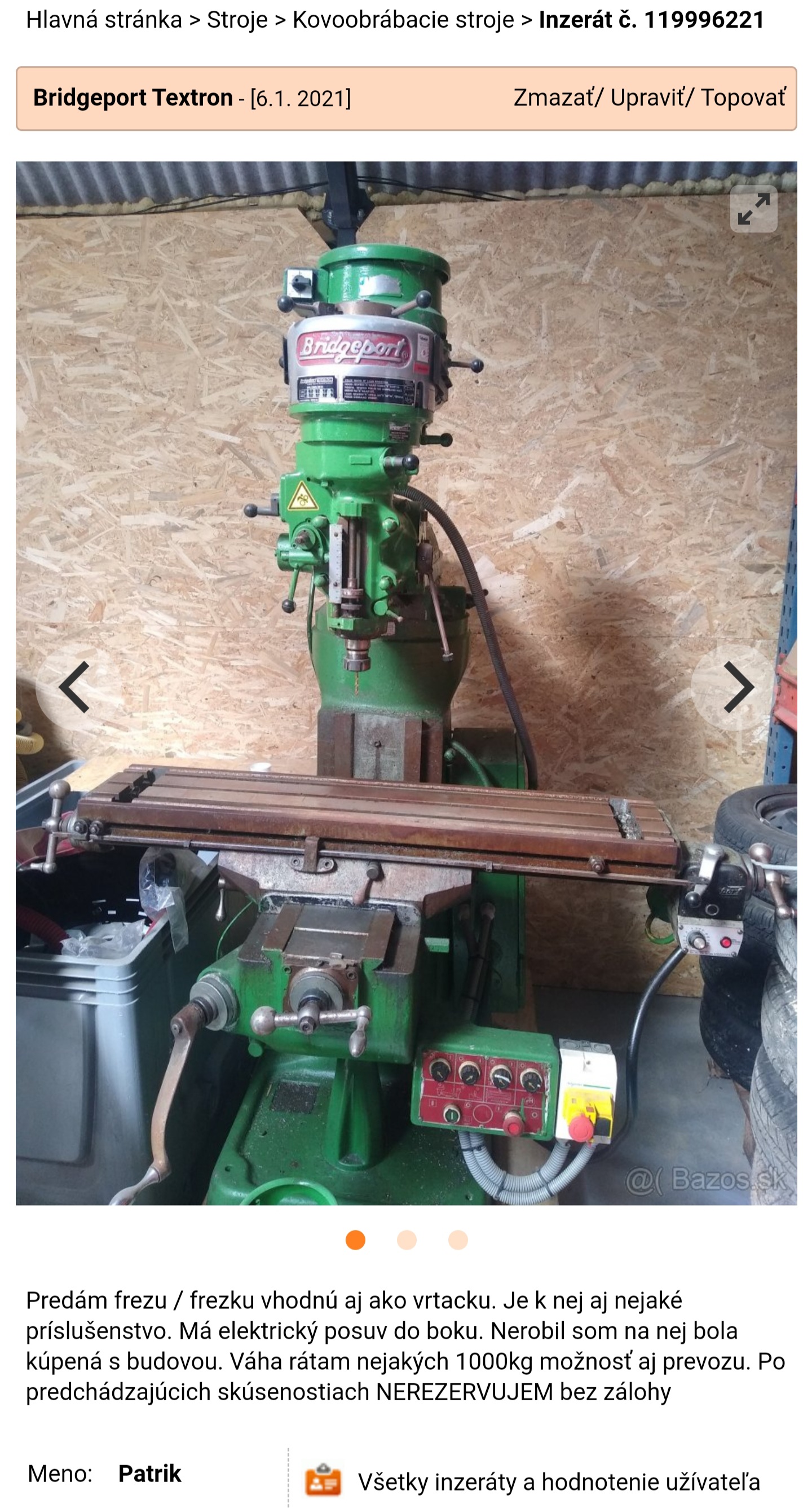Open Všetky inzeráty a hodnotenie užívateľa
Screen dimensions: 812x1508
558,1481
